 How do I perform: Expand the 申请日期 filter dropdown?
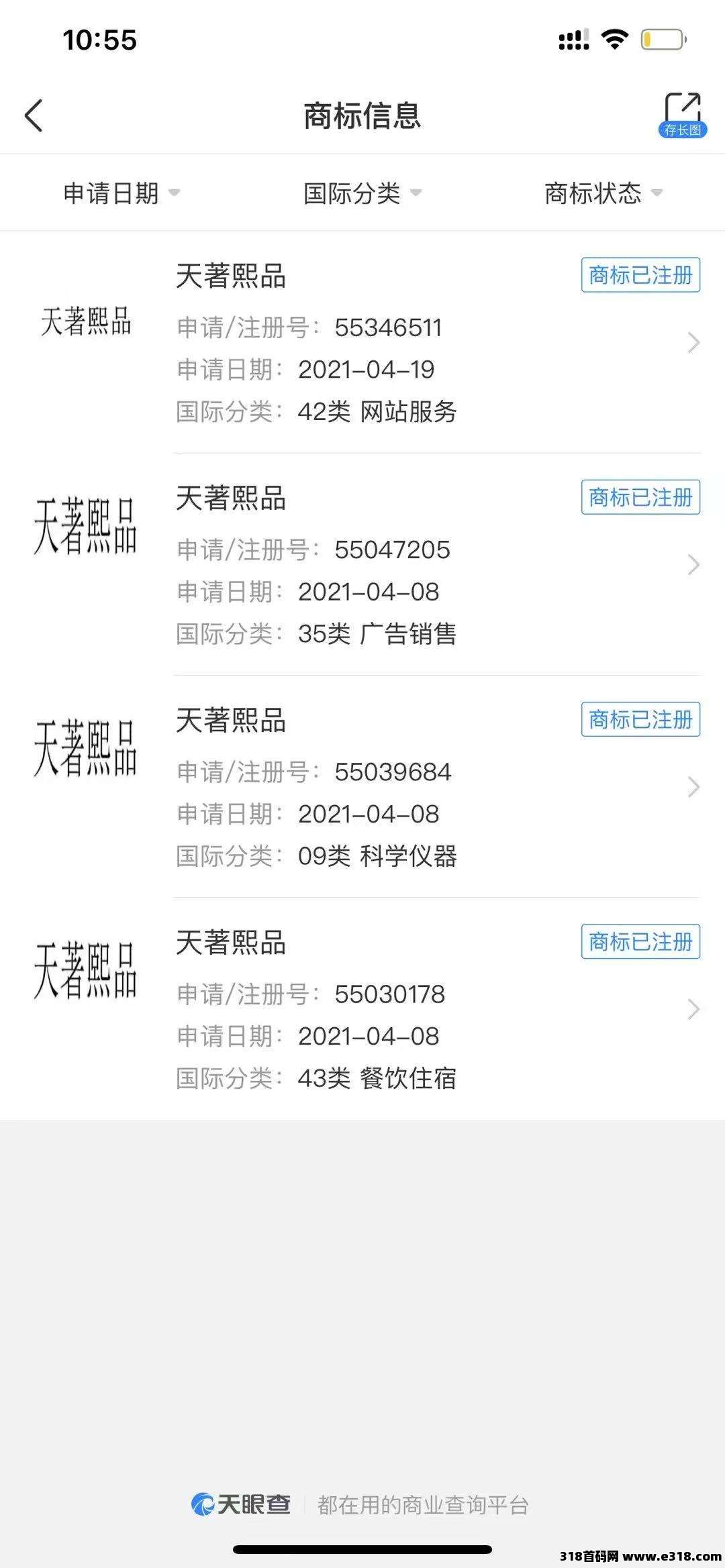[x=122, y=193]
